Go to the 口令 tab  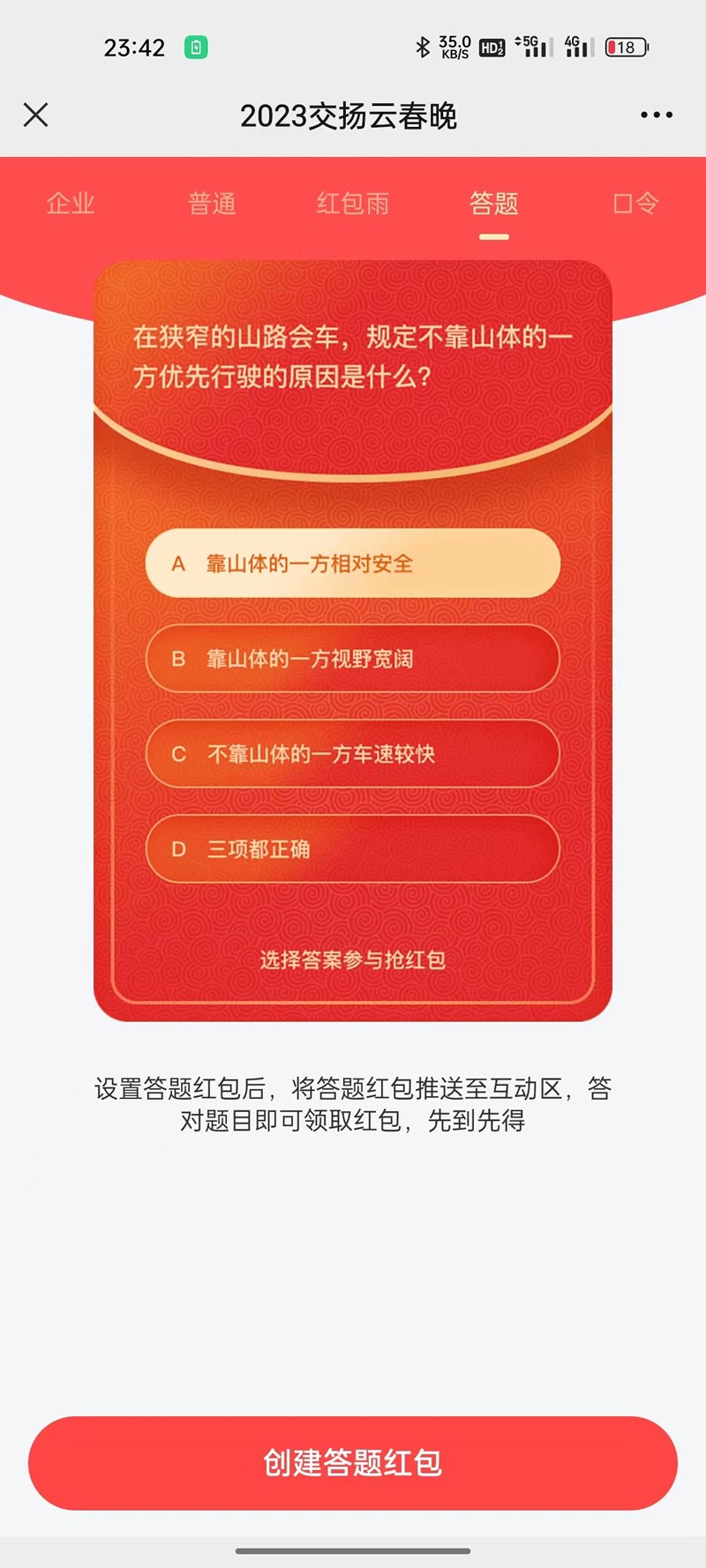click(635, 204)
